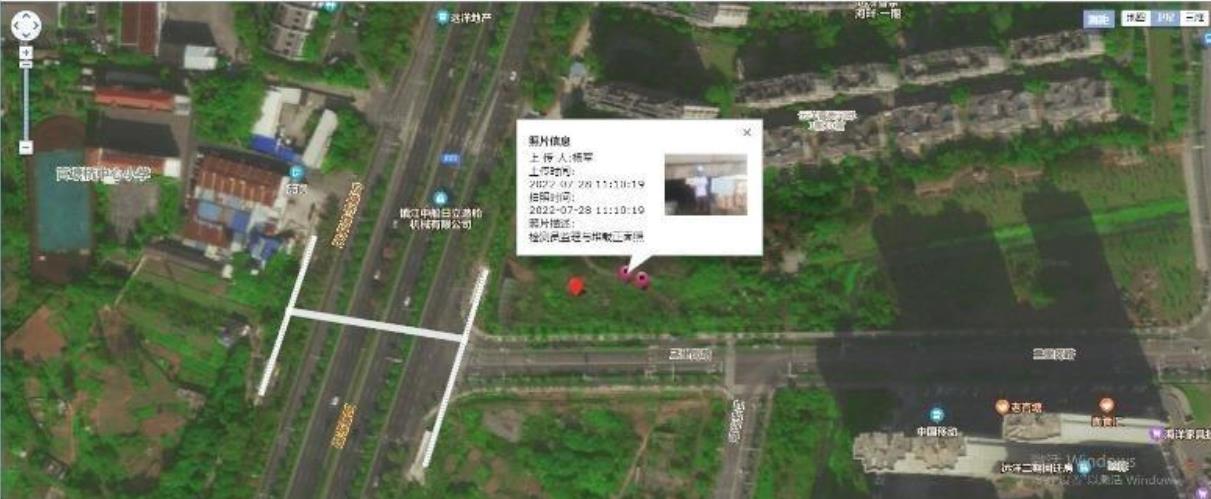Activate the distance measuring tool
The image size is (1211, 499).
point(1099,18)
